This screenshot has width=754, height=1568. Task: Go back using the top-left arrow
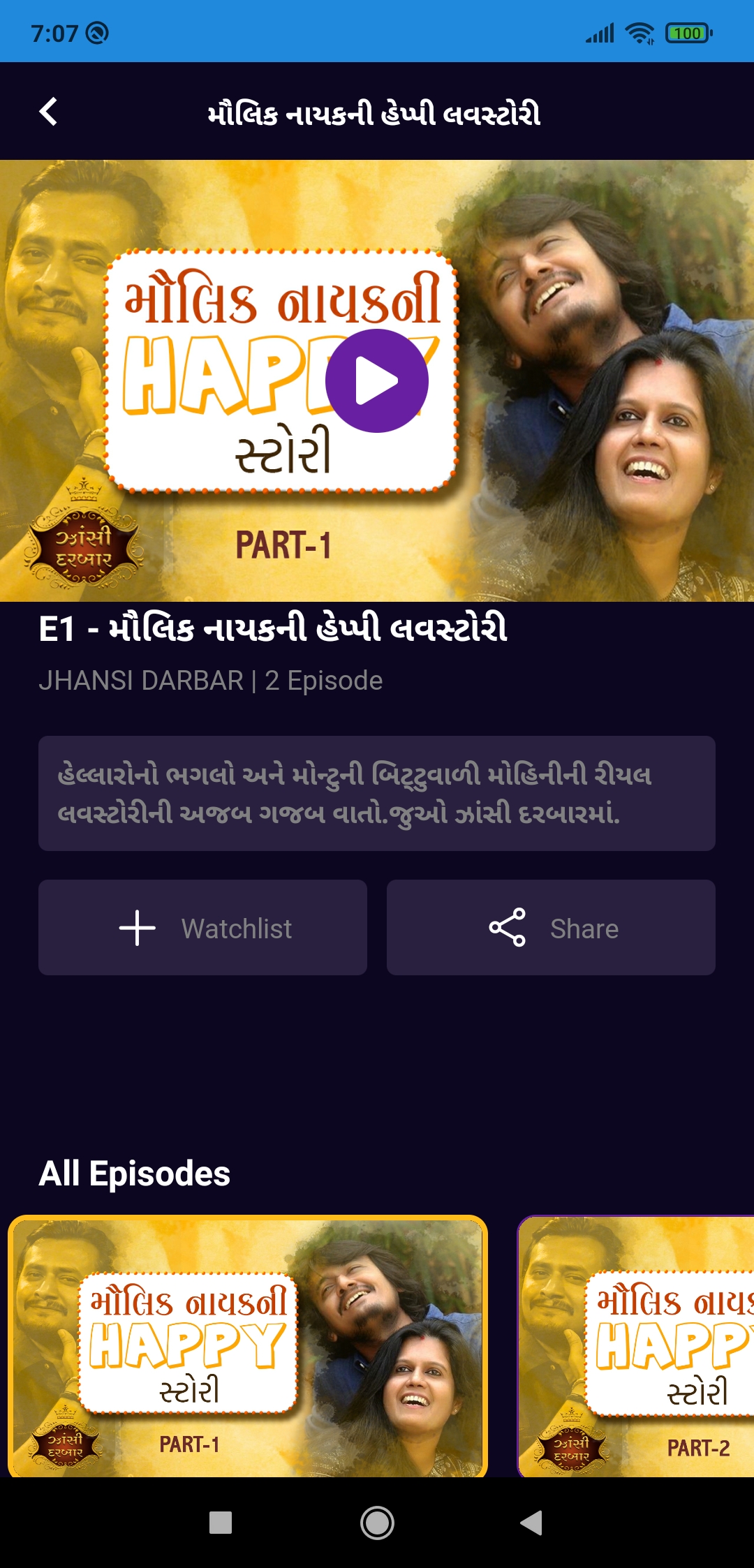click(x=48, y=112)
